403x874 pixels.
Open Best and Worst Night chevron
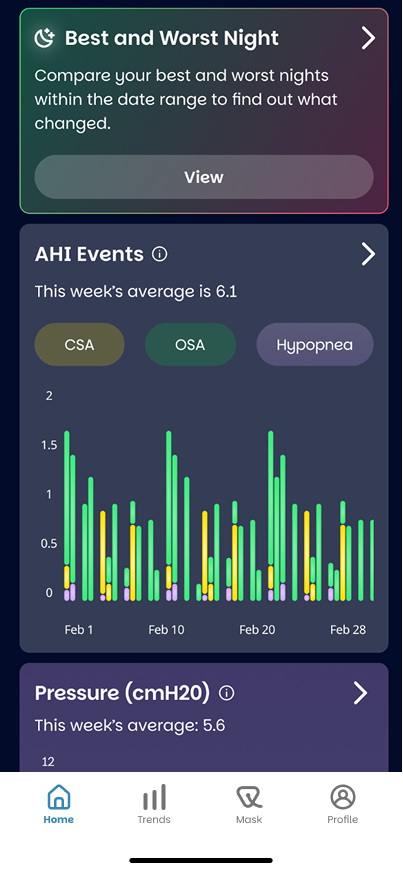tap(368, 38)
